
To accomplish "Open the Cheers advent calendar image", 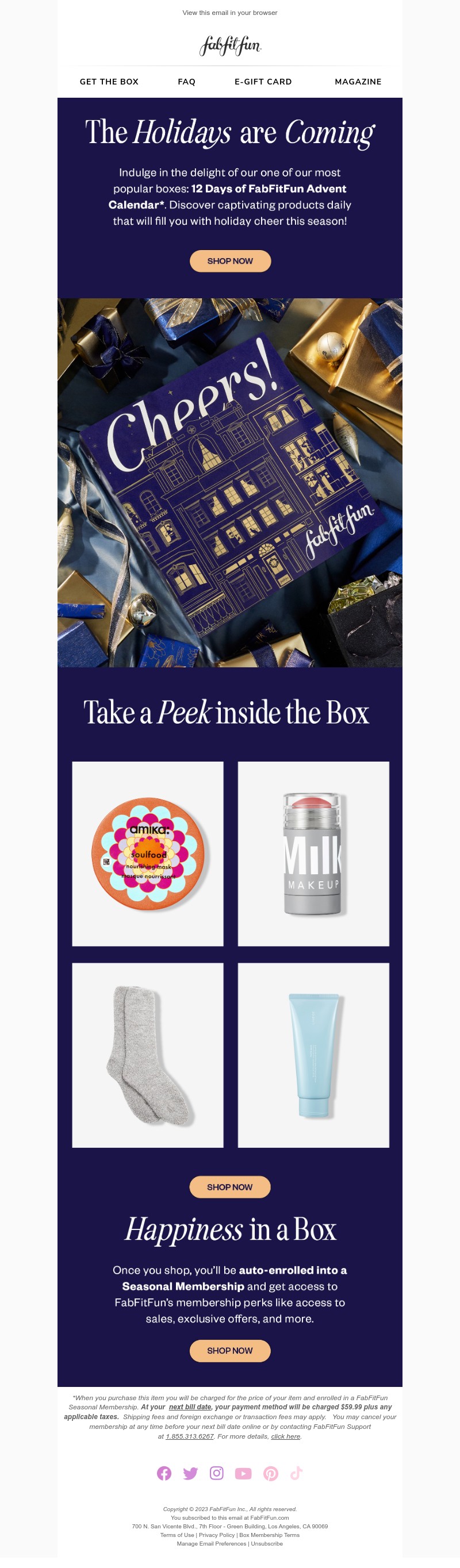I will pos(229,482).
